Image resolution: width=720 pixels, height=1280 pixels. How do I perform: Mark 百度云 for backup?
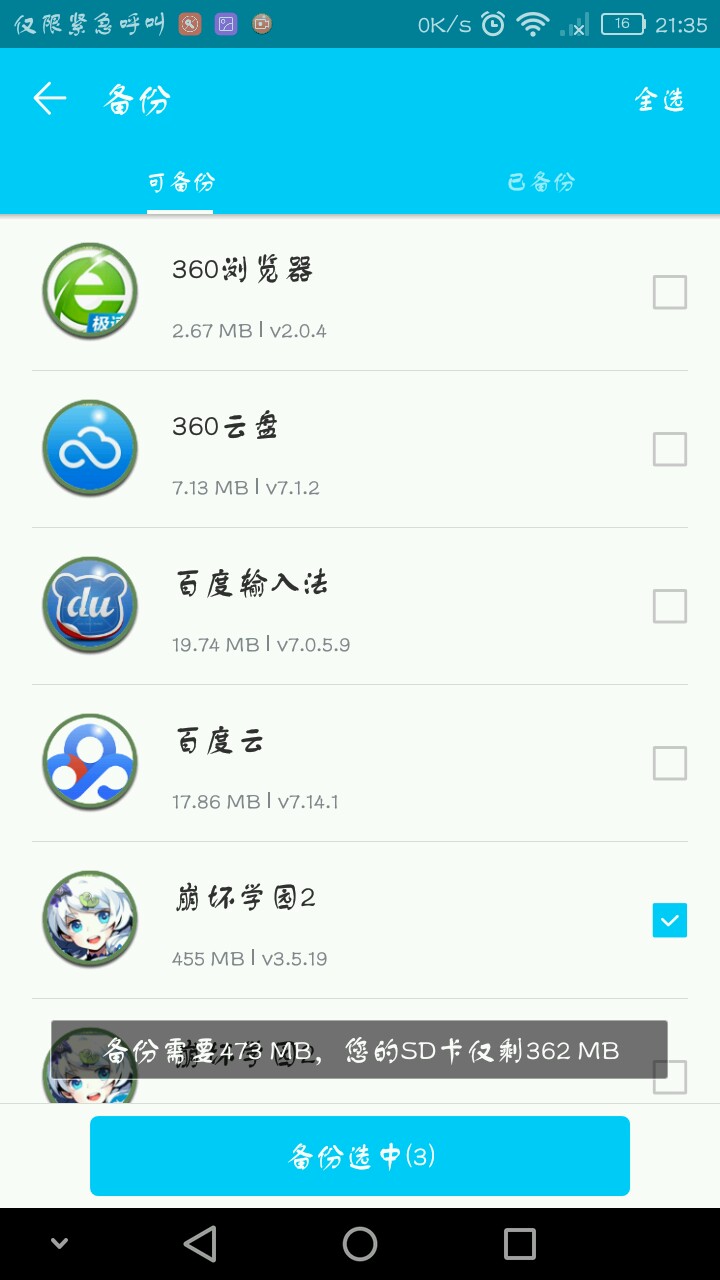[x=670, y=763]
